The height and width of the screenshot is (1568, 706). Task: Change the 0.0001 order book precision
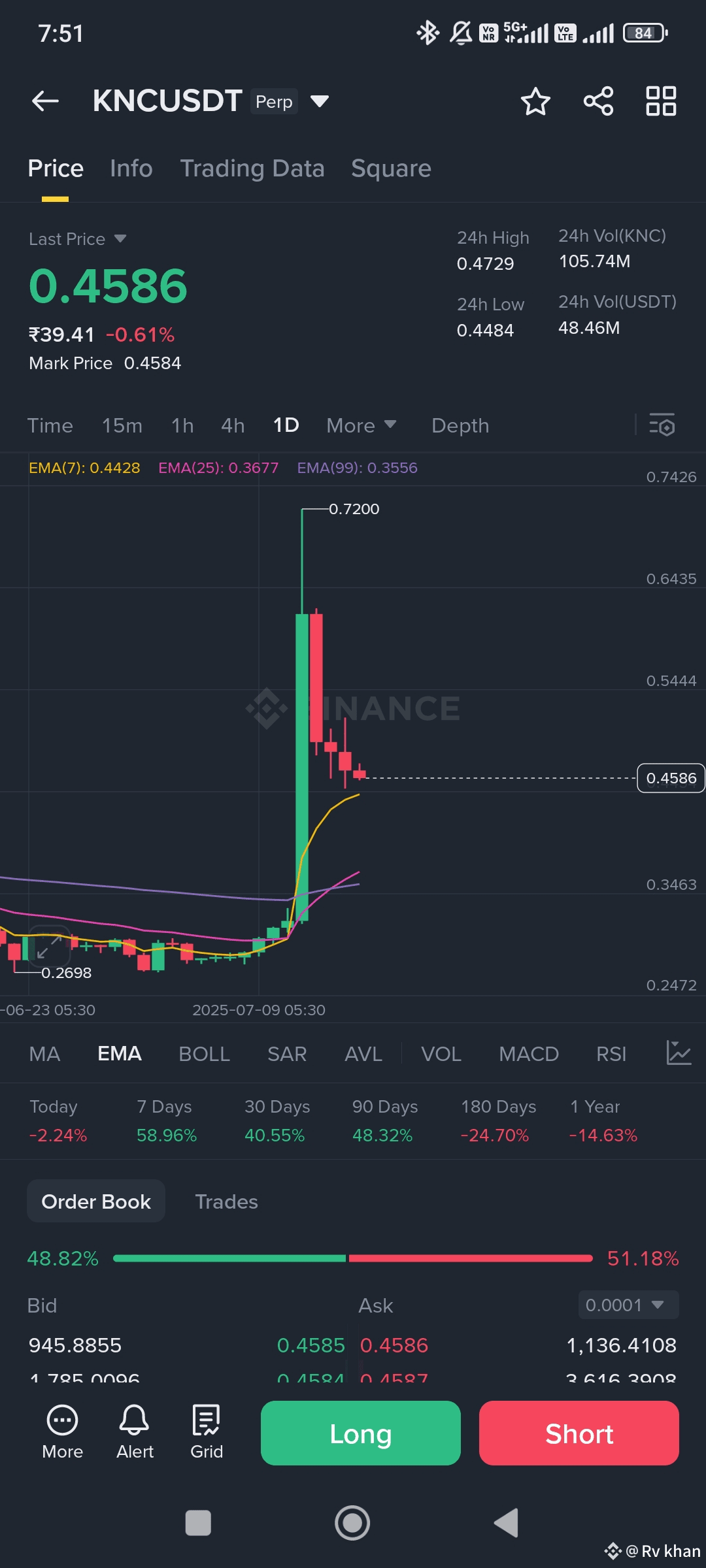pyautogui.click(x=628, y=1305)
